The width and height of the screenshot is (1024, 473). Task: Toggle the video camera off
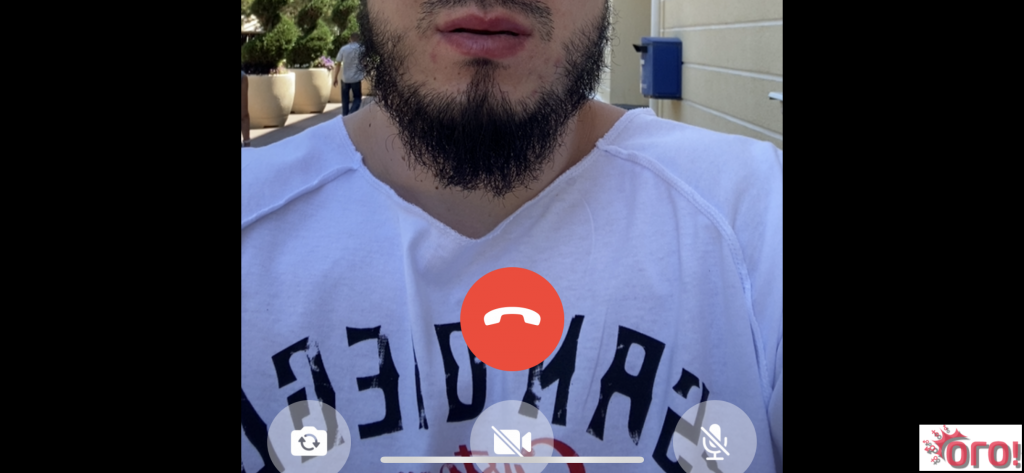[x=512, y=440]
